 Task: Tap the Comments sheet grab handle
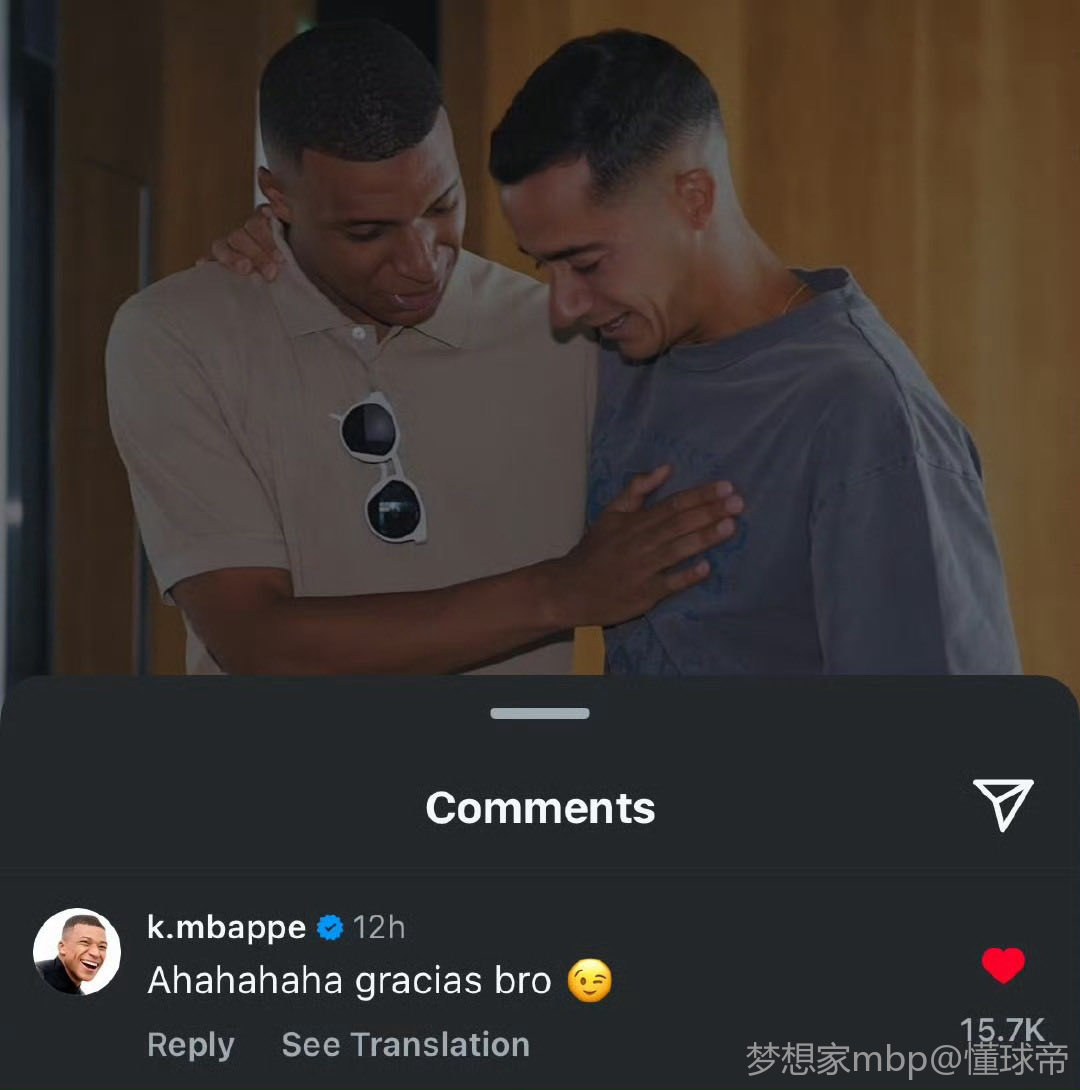coord(540,713)
